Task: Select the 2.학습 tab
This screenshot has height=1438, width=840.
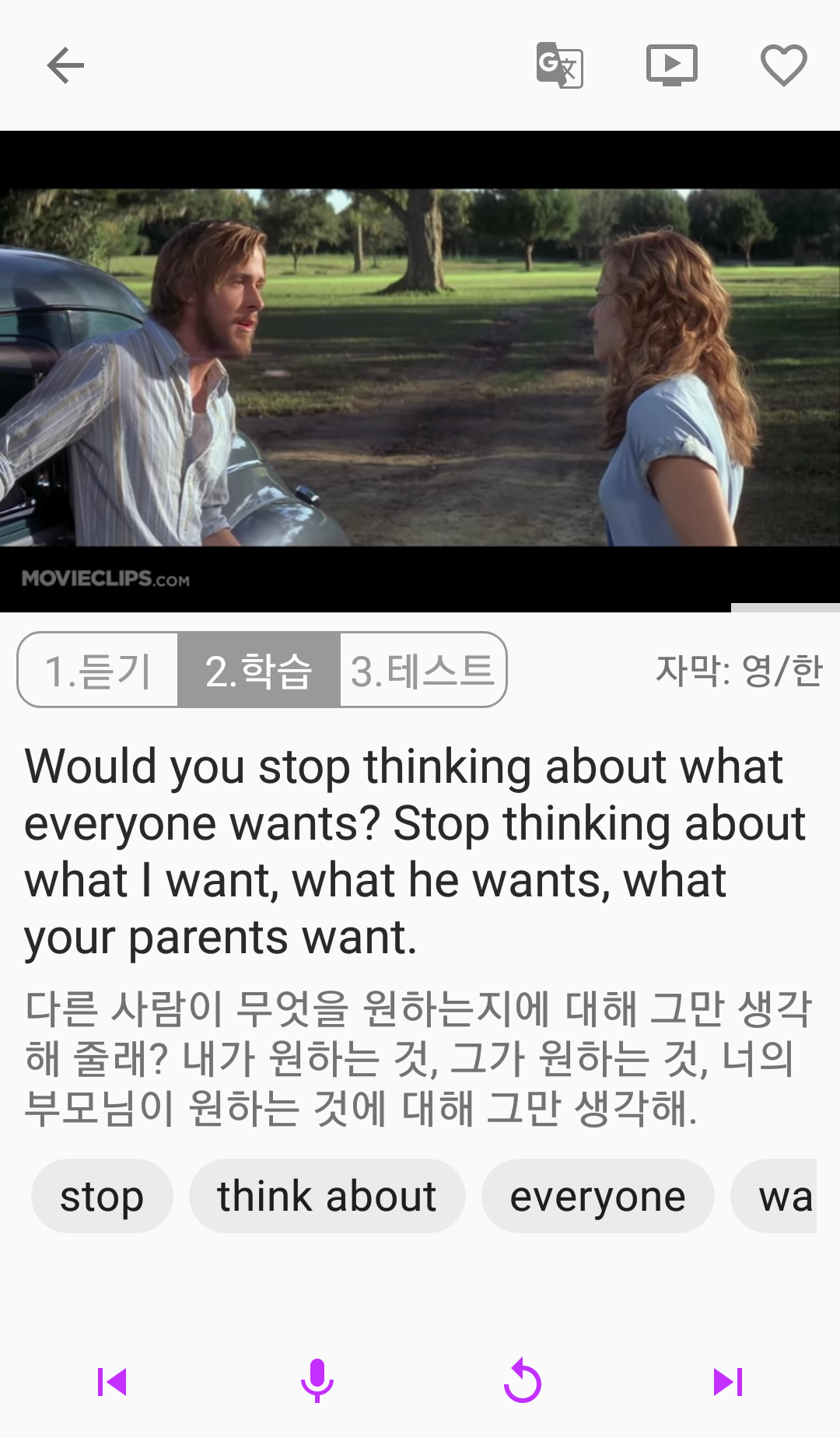Action: [x=258, y=670]
